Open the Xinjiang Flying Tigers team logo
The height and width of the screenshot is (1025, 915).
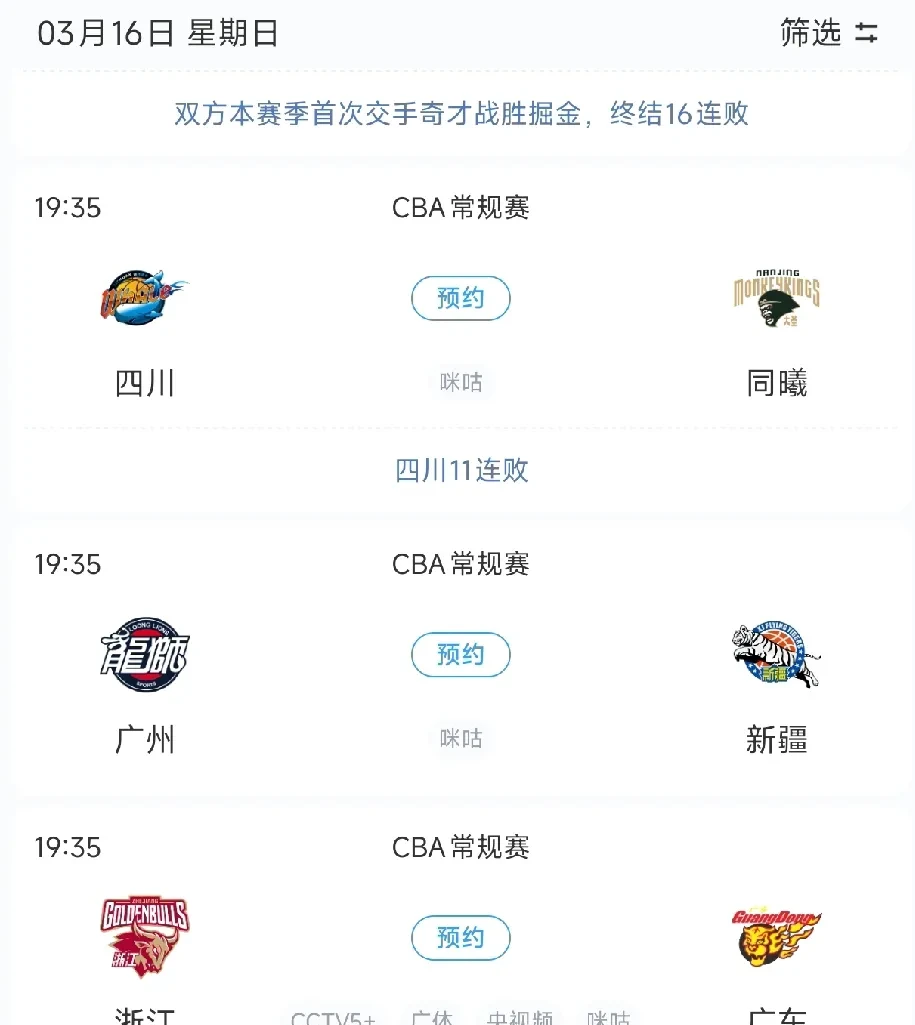(x=775, y=654)
